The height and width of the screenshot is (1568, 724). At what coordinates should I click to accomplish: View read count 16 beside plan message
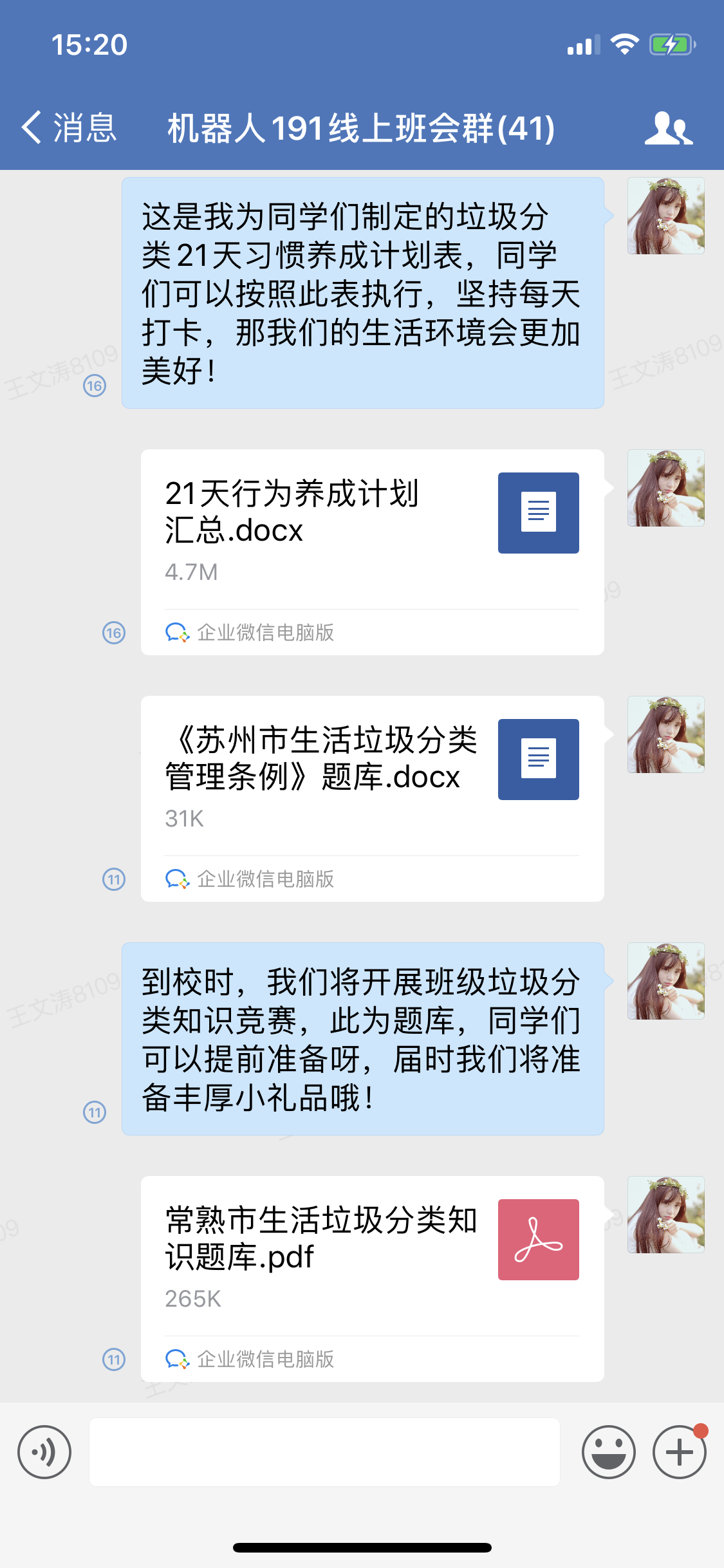tap(95, 386)
